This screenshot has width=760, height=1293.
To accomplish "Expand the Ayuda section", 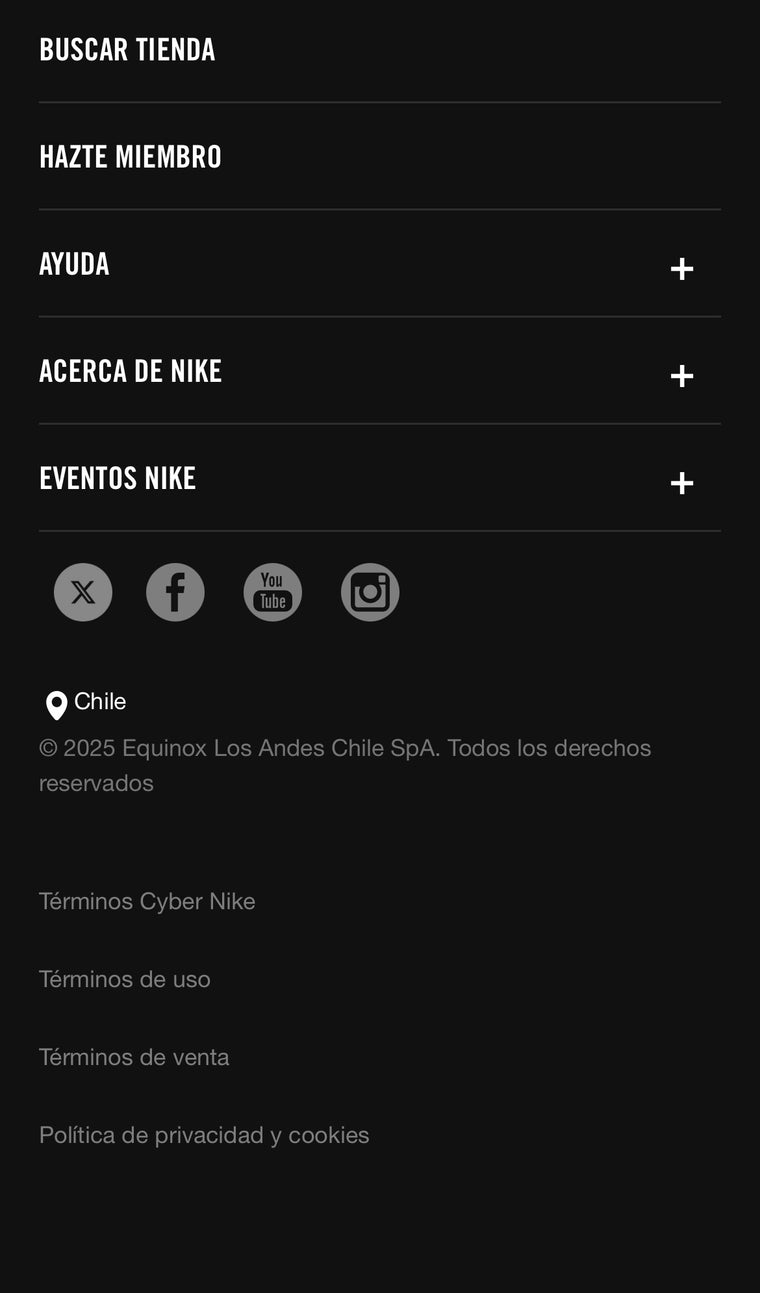I will point(681,268).
